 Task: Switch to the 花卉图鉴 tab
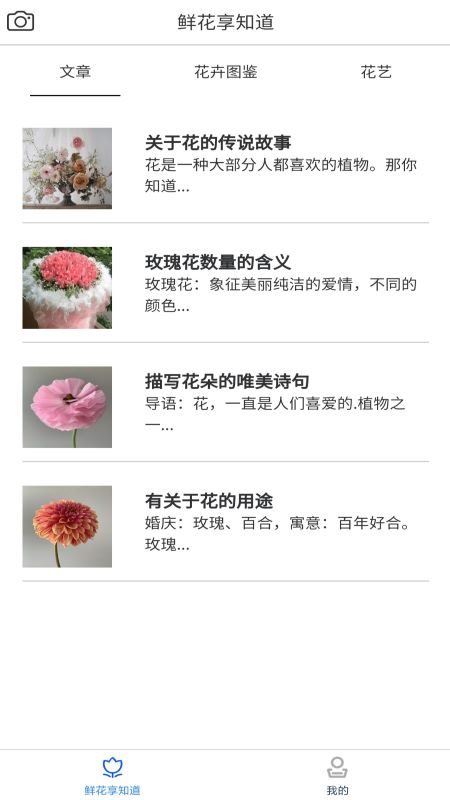coord(226,72)
